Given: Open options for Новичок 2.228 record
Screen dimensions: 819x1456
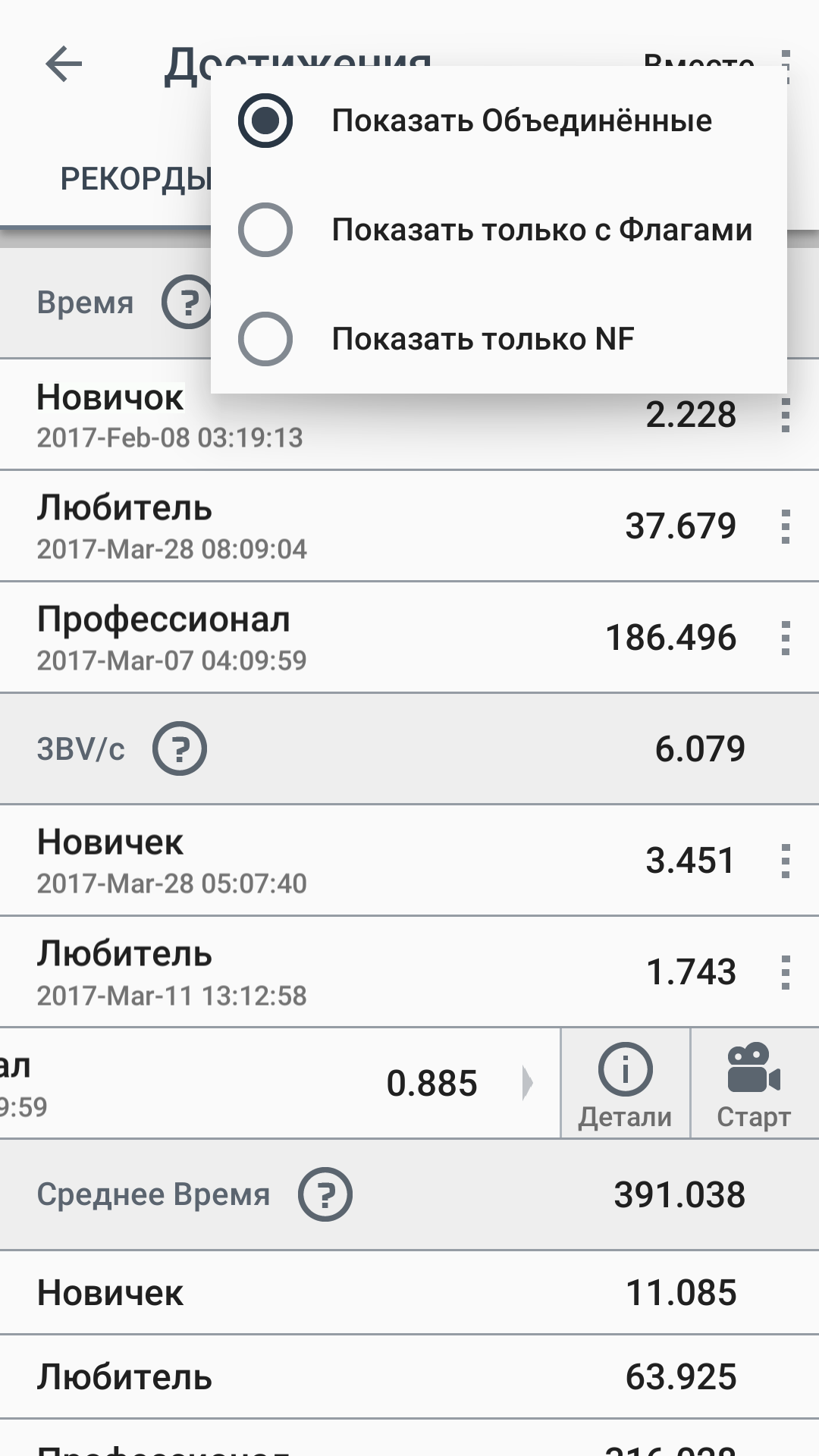Looking at the screenshot, I should pyautogui.click(x=785, y=415).
